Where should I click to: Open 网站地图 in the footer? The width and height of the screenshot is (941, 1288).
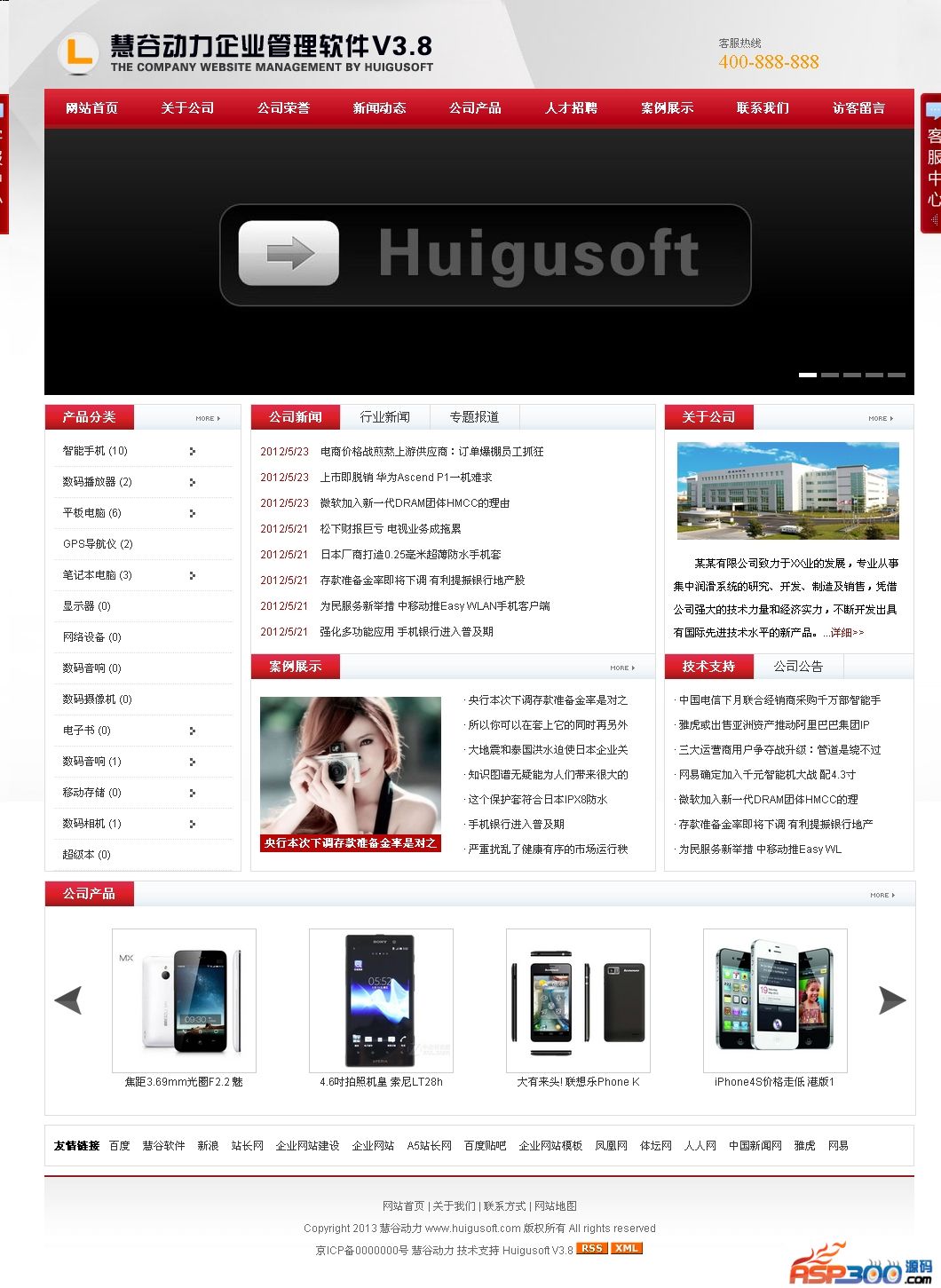556,1206
